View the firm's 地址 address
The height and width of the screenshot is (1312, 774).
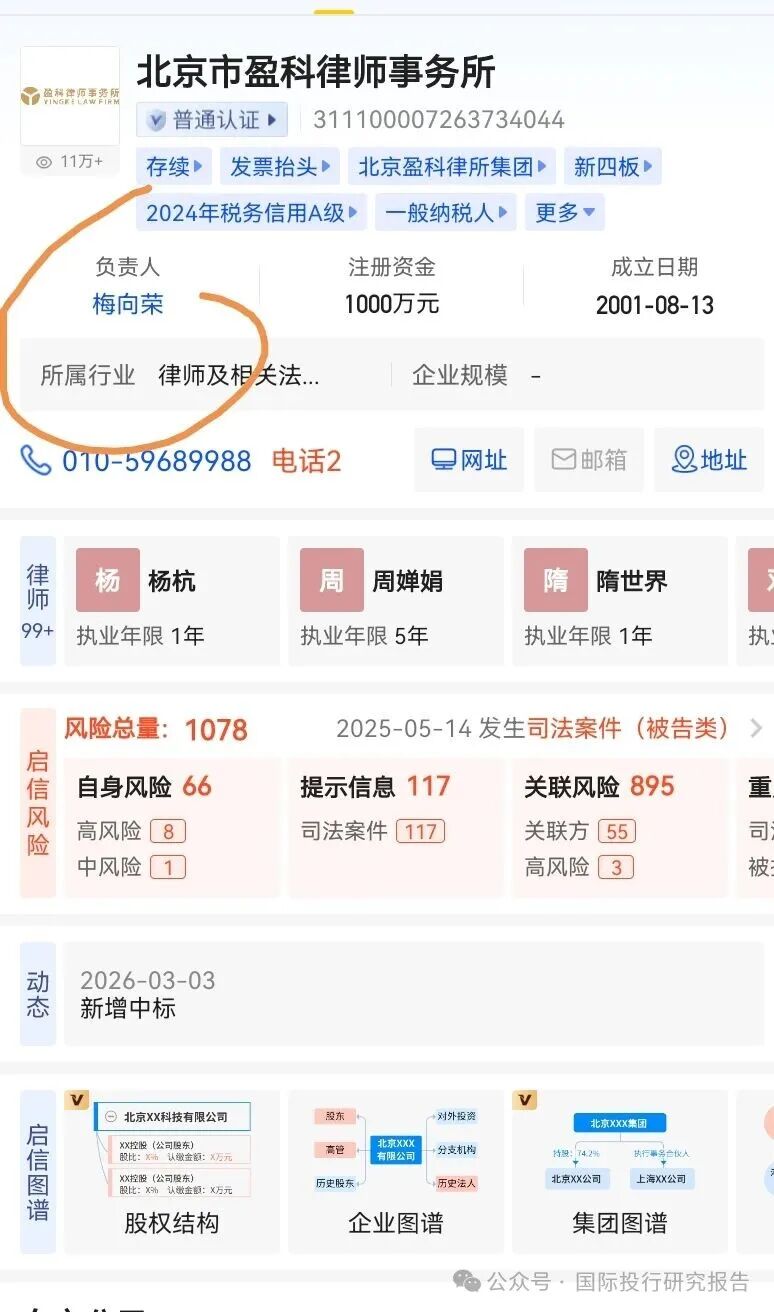pos(709,460)
